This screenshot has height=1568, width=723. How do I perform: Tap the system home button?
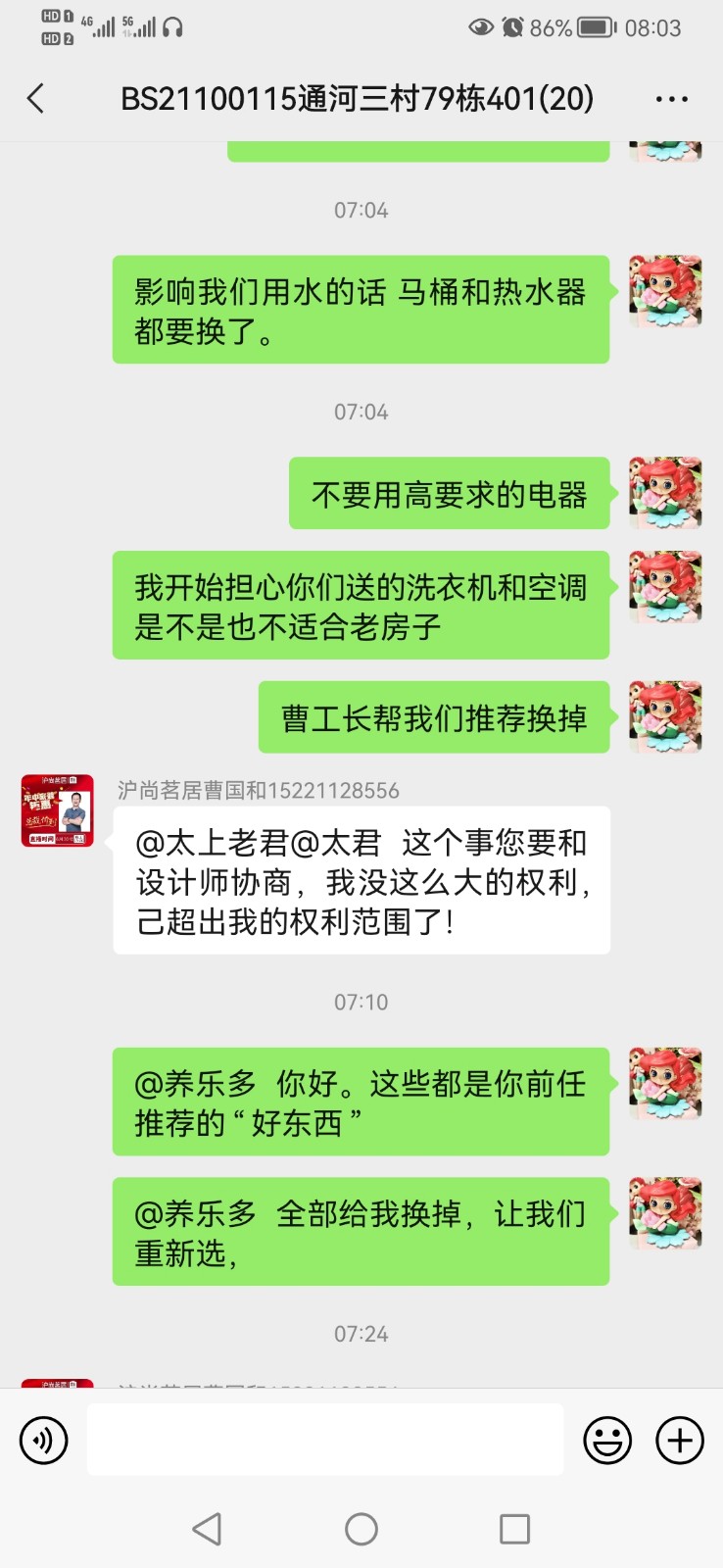361,1529
